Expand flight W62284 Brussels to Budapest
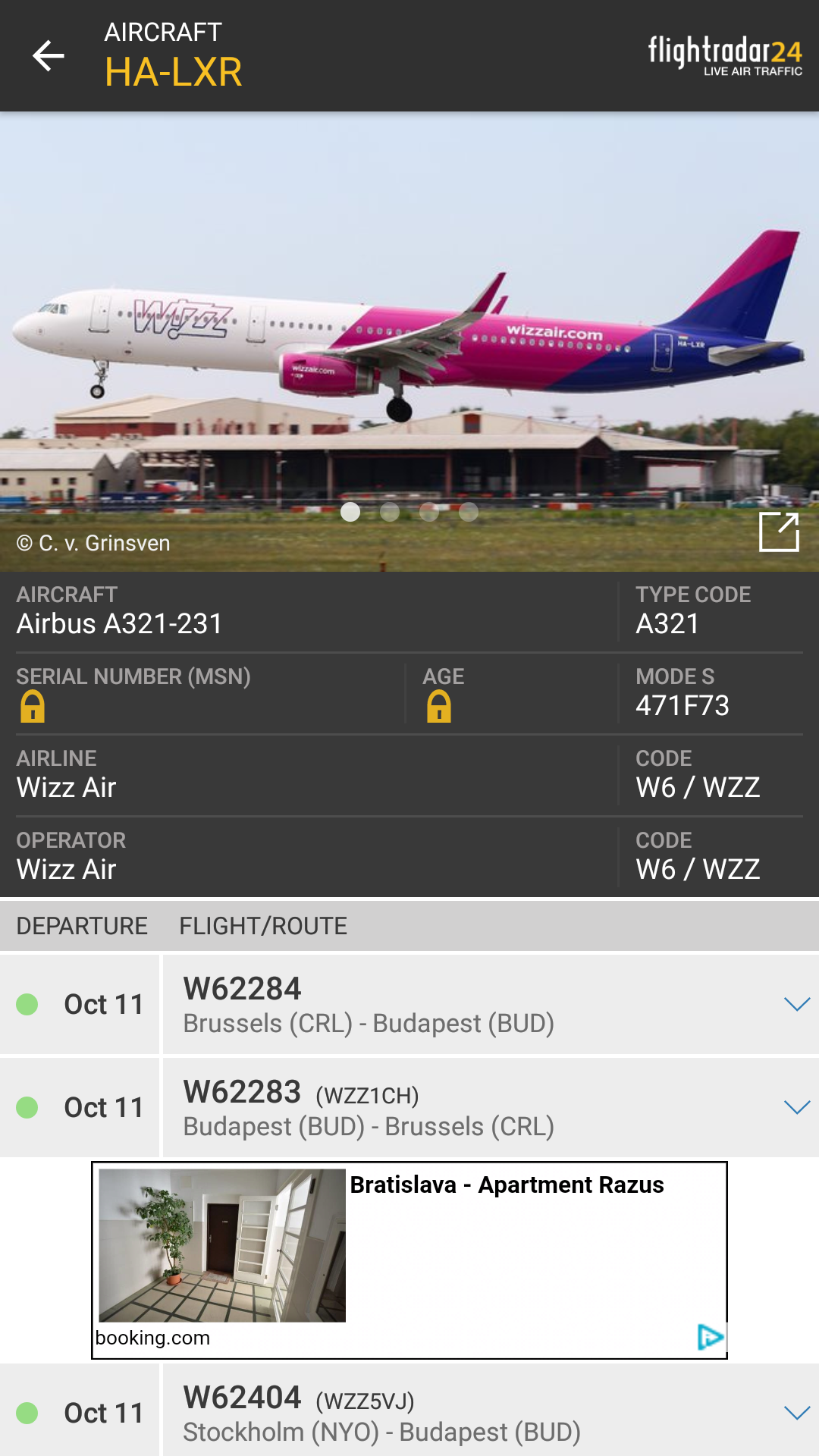The height and width of the screenshot is (1456, 819). [x=796, y=1004]
